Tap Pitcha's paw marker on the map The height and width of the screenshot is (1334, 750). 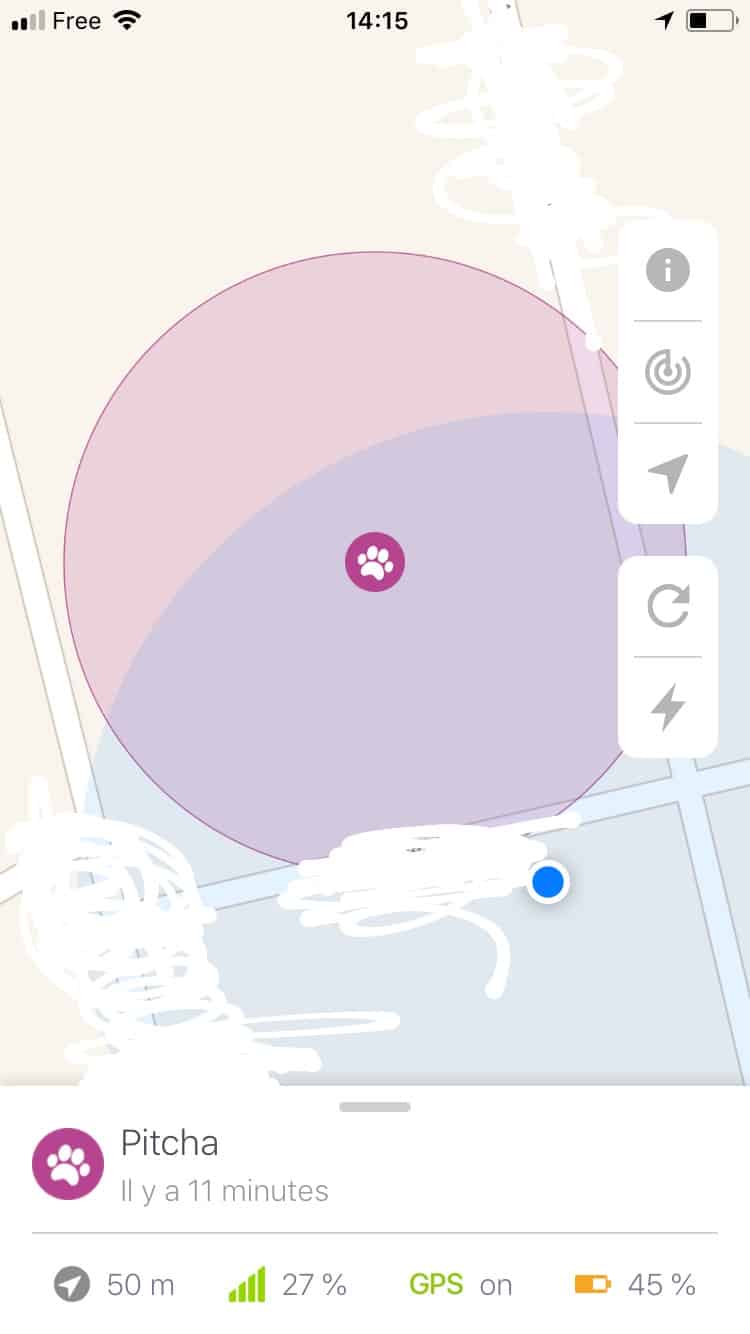pos(375,562)
